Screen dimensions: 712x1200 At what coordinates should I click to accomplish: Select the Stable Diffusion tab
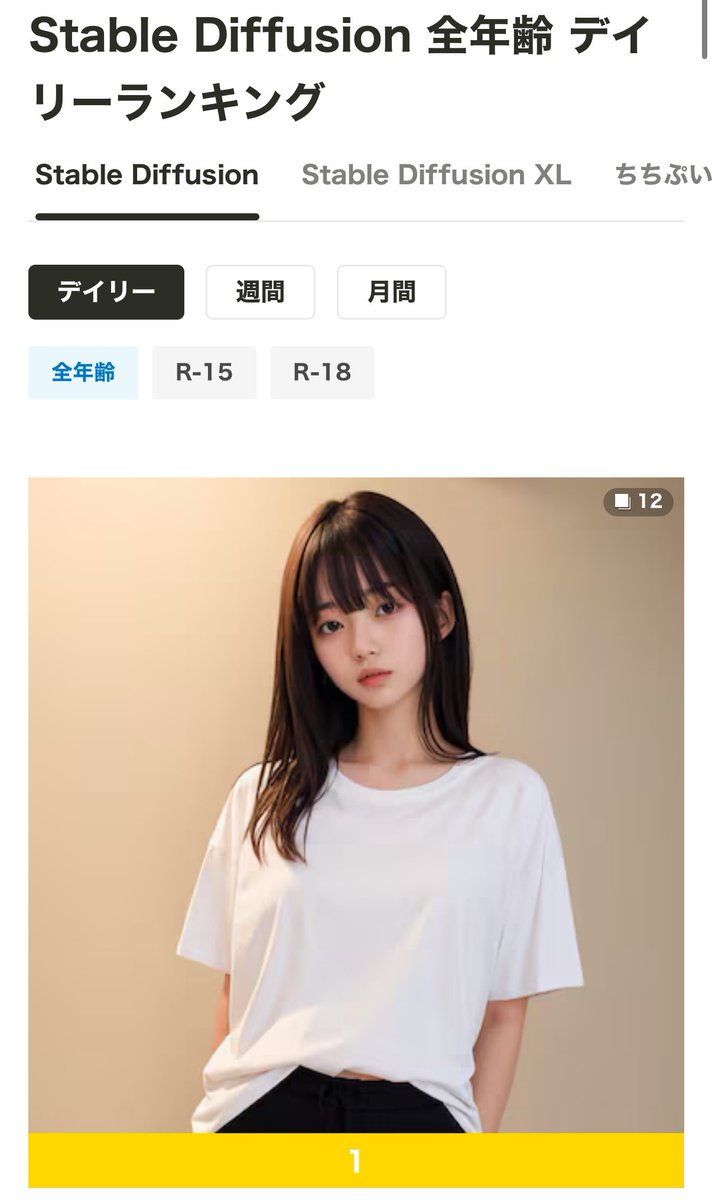coord(147,175)
